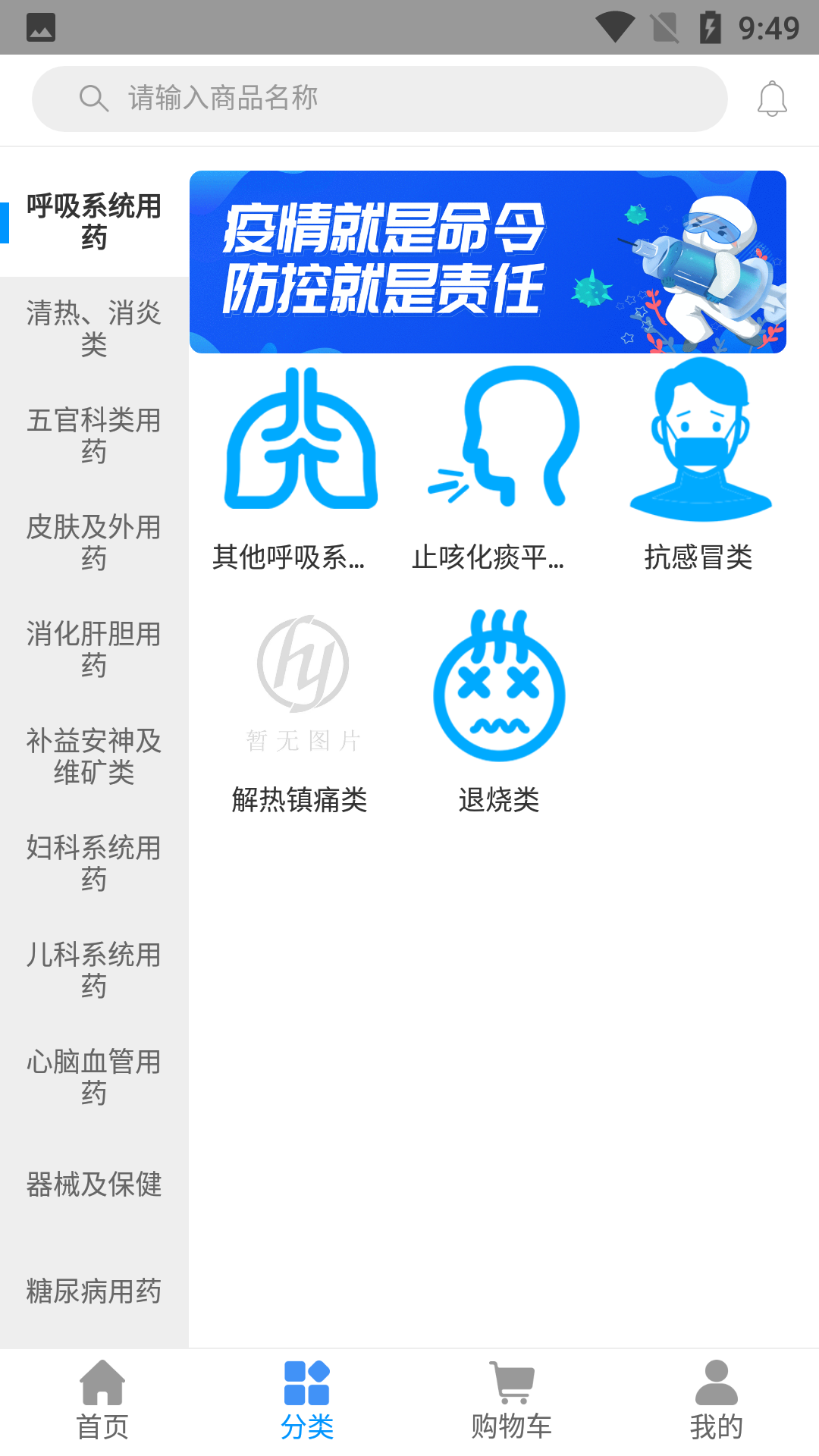The image size is (819, 1456).
Task: Open the 清热、消炎类 category
Action: [93, 330]
